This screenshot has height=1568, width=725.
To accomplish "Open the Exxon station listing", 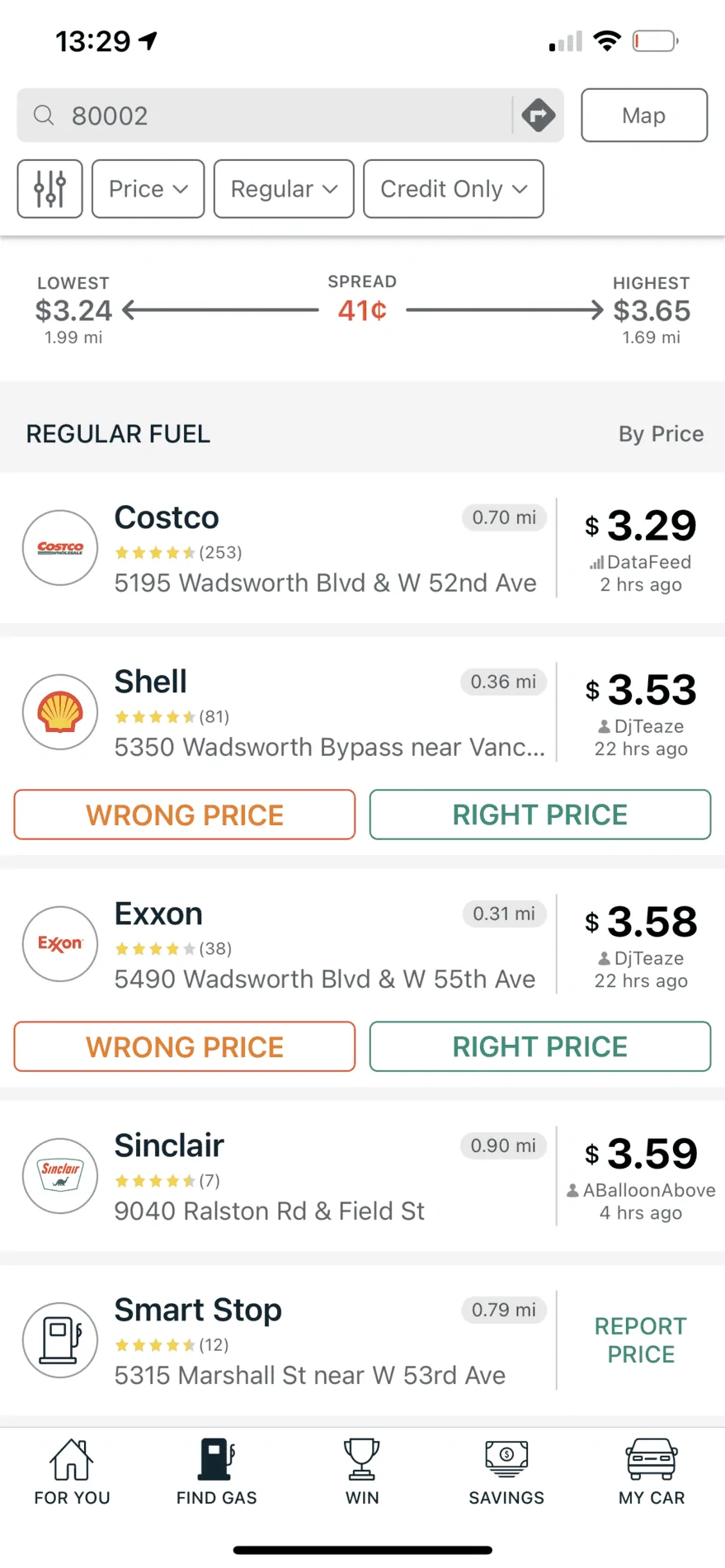I will (362, 944).
